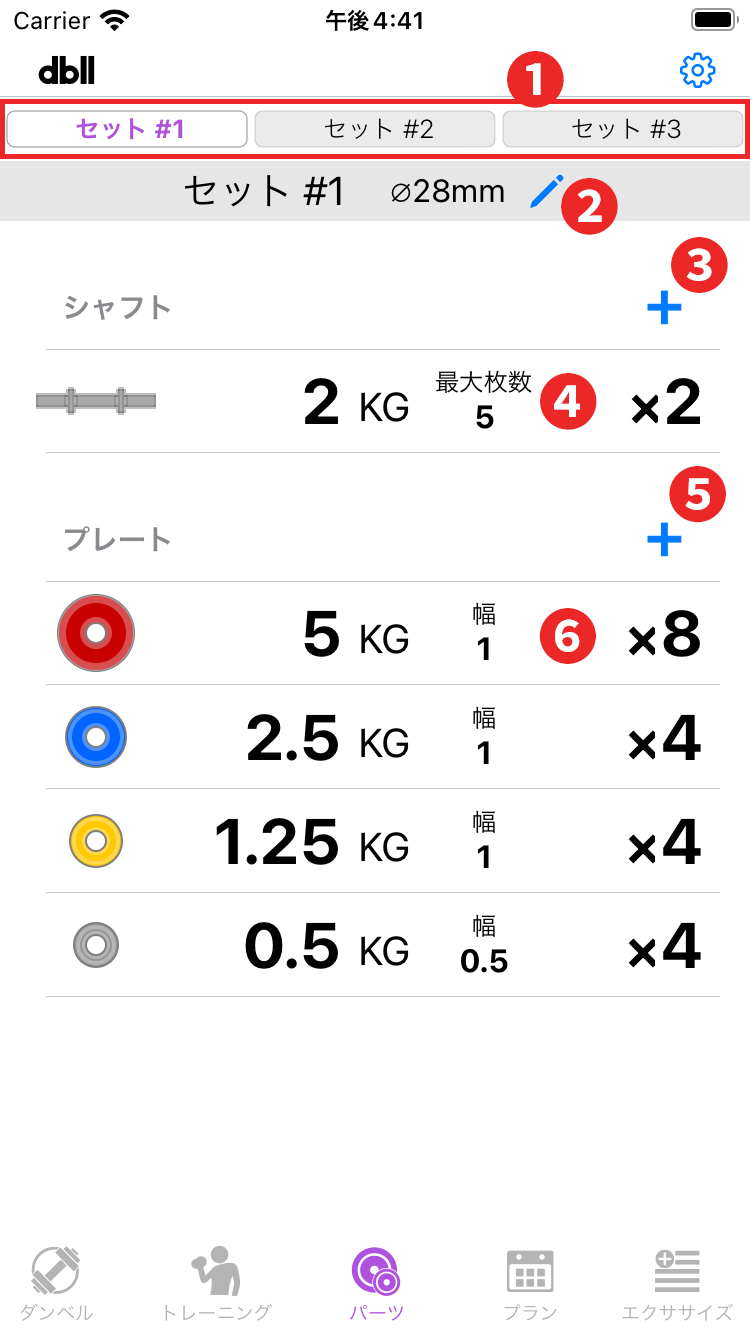
Task: Open the プラン tab
Action: click(530, 1284)
